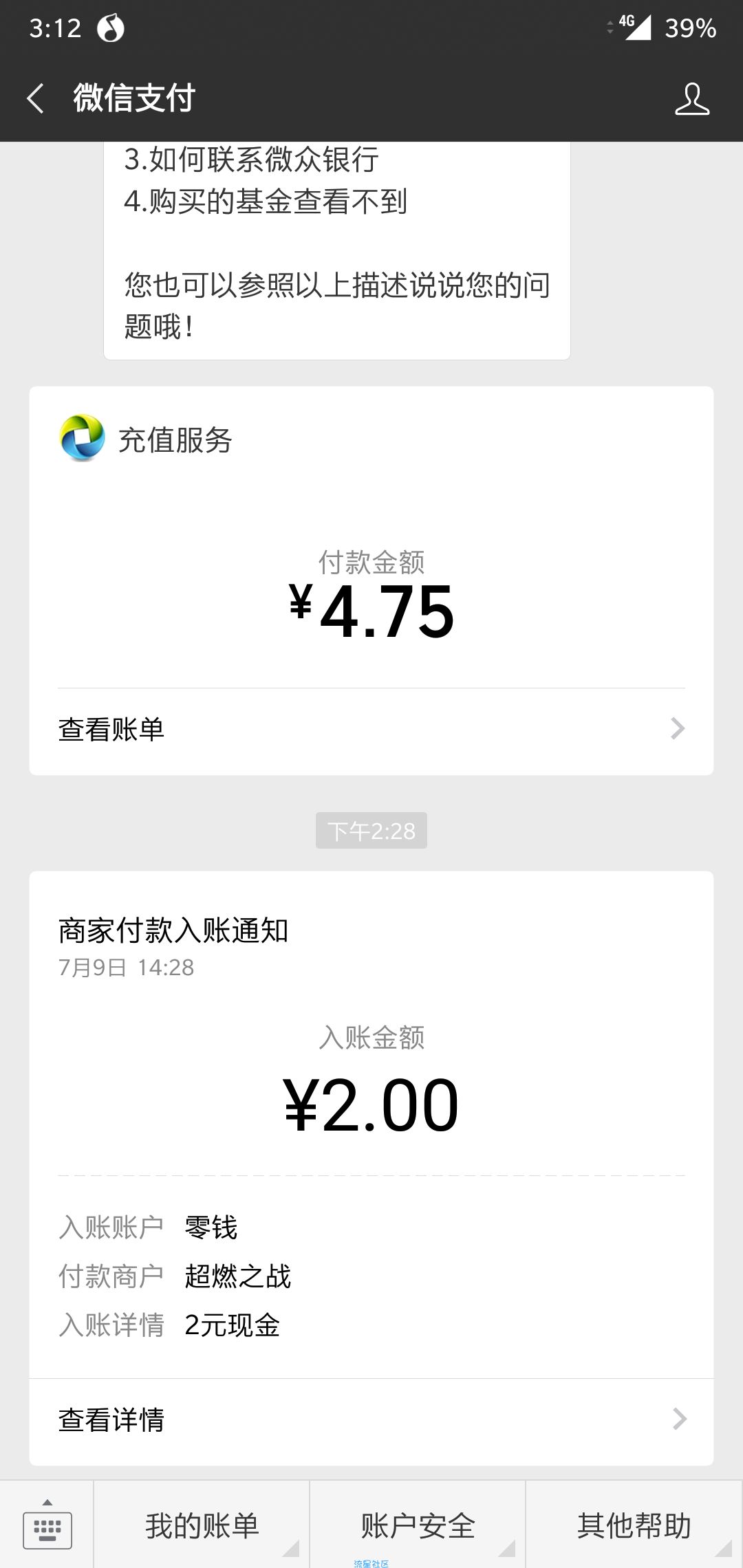Switch to the keyboard input mode
Screen dimensions: 743x1568
point(47,1526)
